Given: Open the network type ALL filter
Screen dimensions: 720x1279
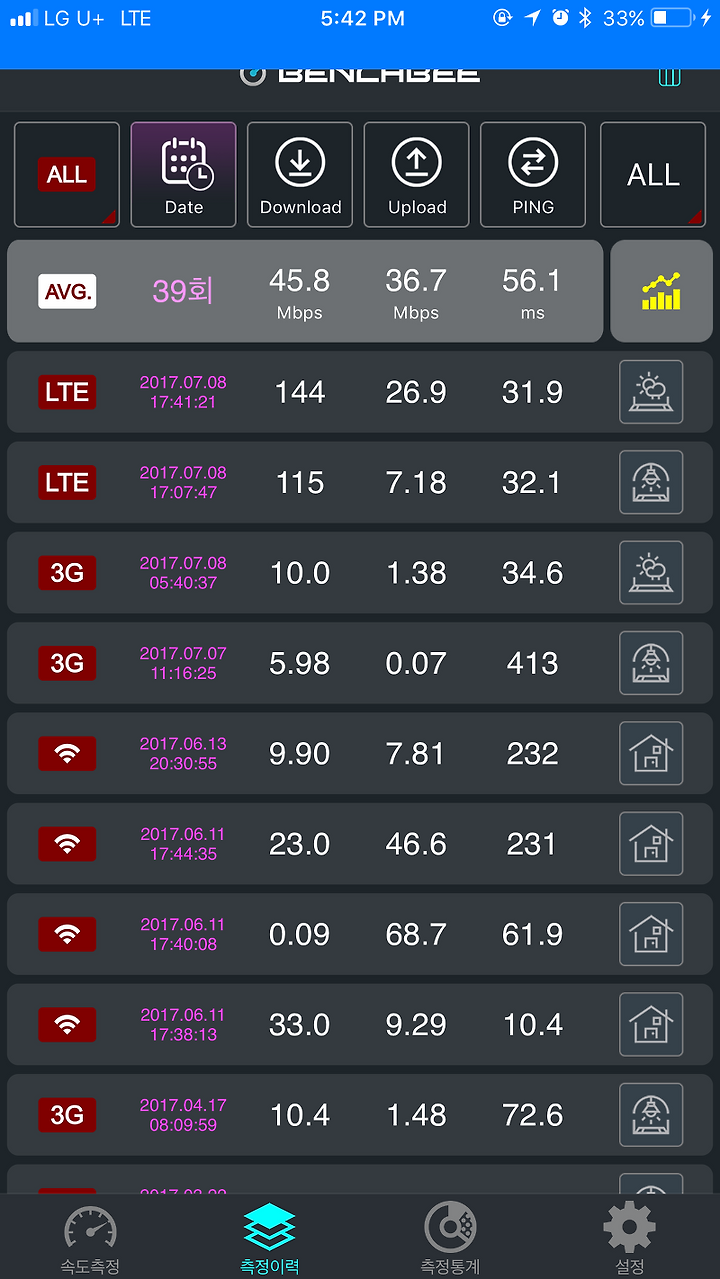Looking at the screenshot, I should coord(67,175).
